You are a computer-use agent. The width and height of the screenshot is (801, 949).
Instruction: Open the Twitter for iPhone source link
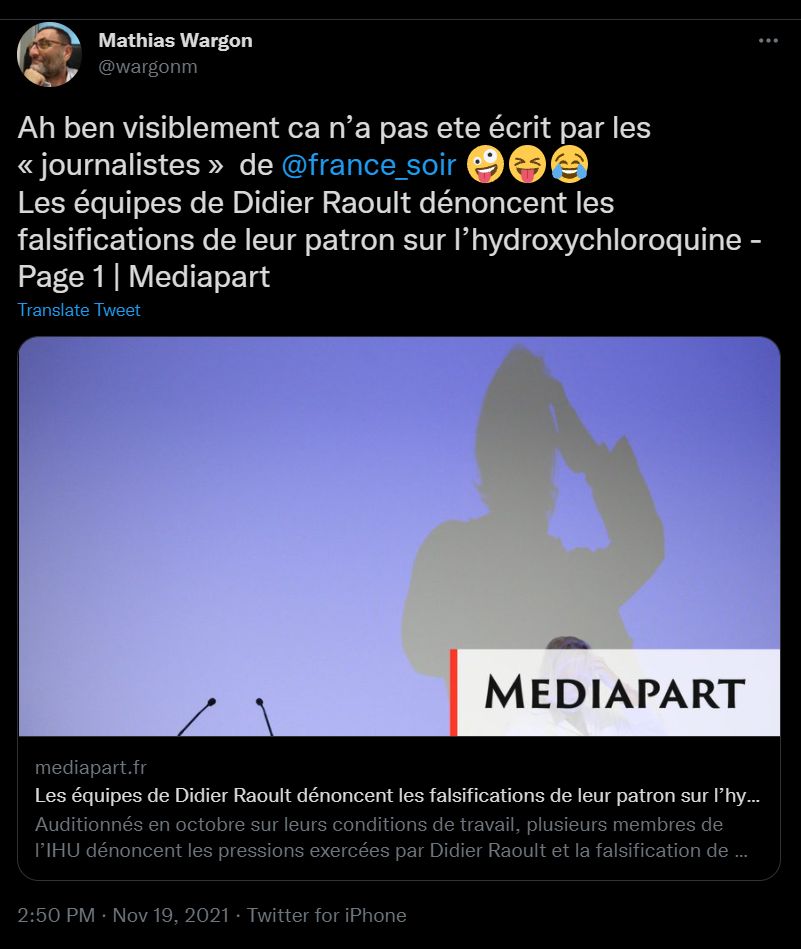327,915
